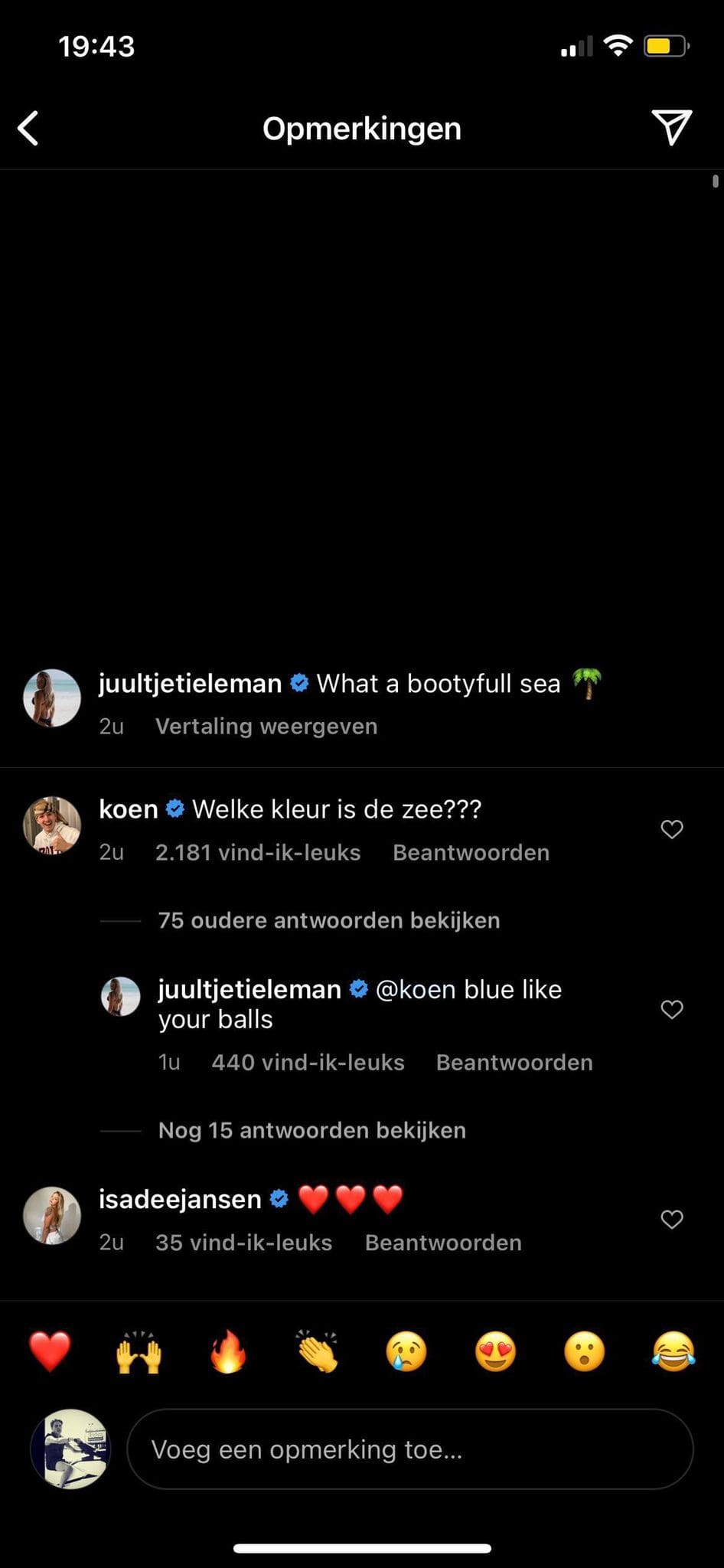Tap Vertaling weergeven under the caption
This screenshot has width=724, height=1568.
tap(266, 726)
